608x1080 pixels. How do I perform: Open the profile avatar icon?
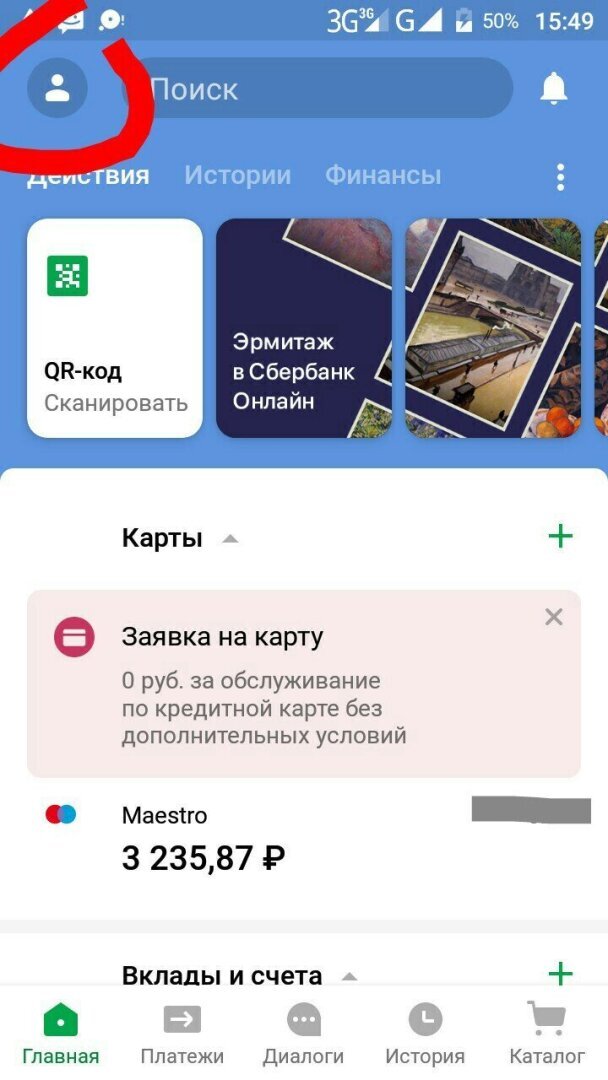click(57, 88)
